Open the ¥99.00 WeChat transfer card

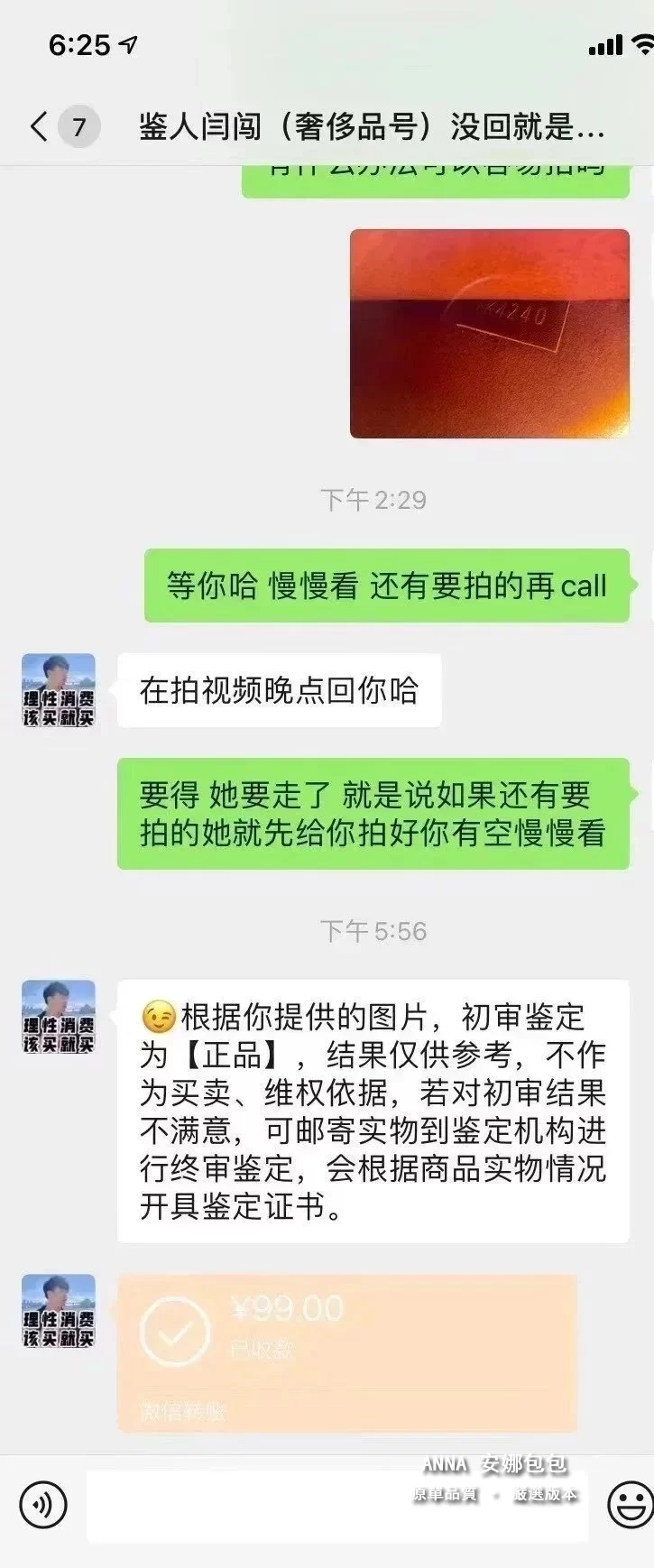click(x=346, y=1352)
